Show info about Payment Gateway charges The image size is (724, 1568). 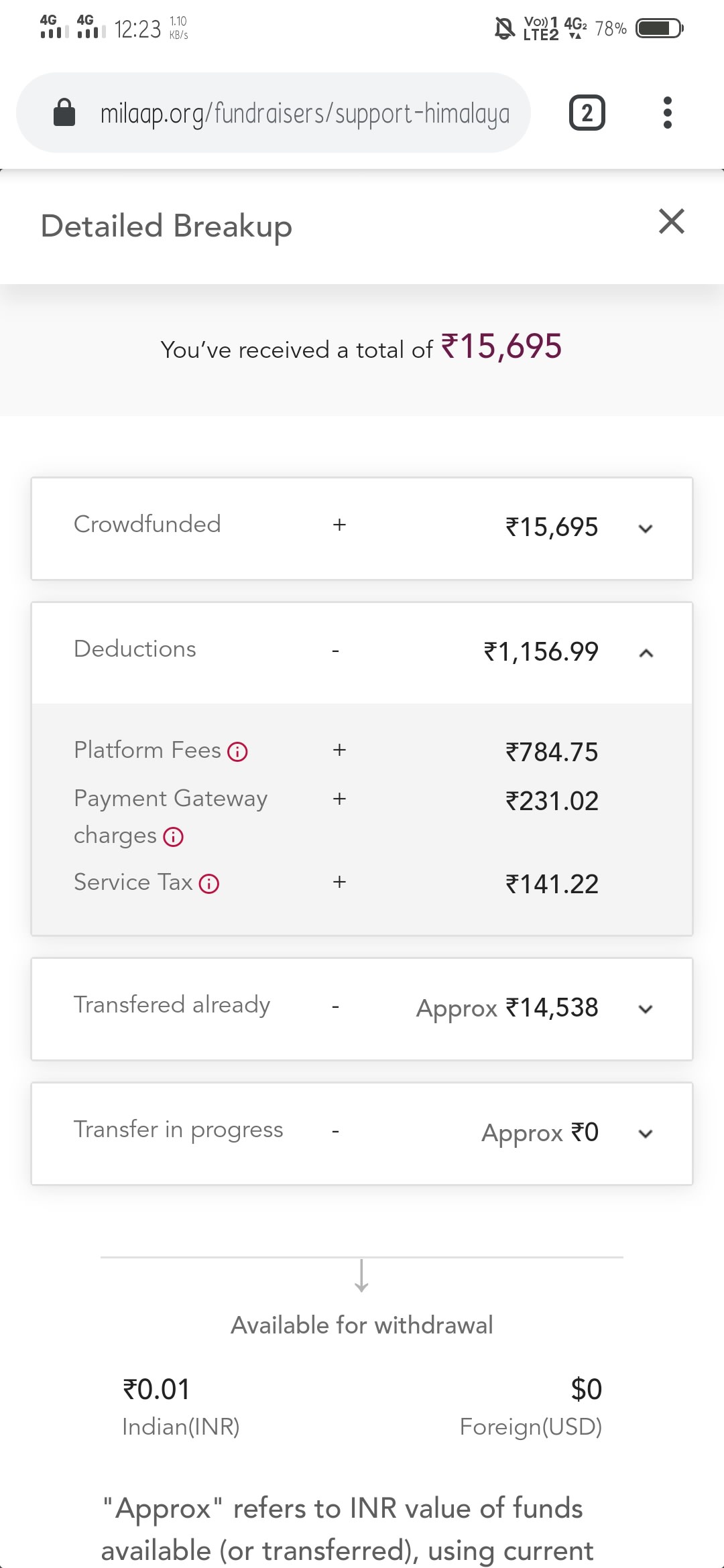click(174, 837)
